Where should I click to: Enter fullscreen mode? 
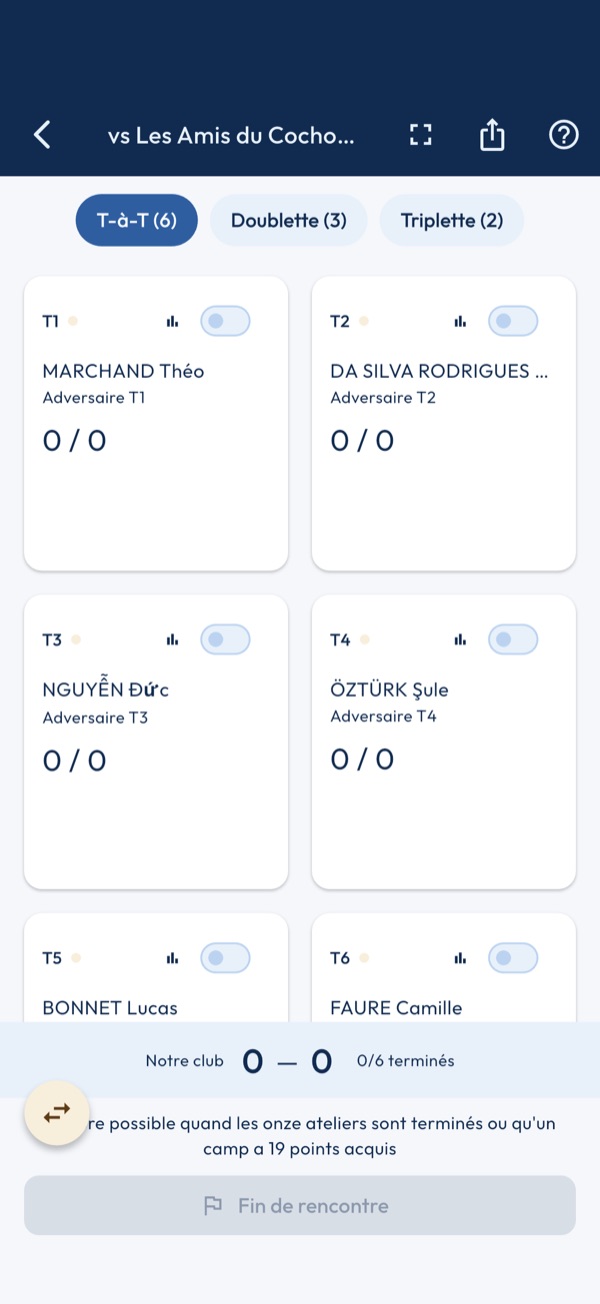(x=421, y=135)
